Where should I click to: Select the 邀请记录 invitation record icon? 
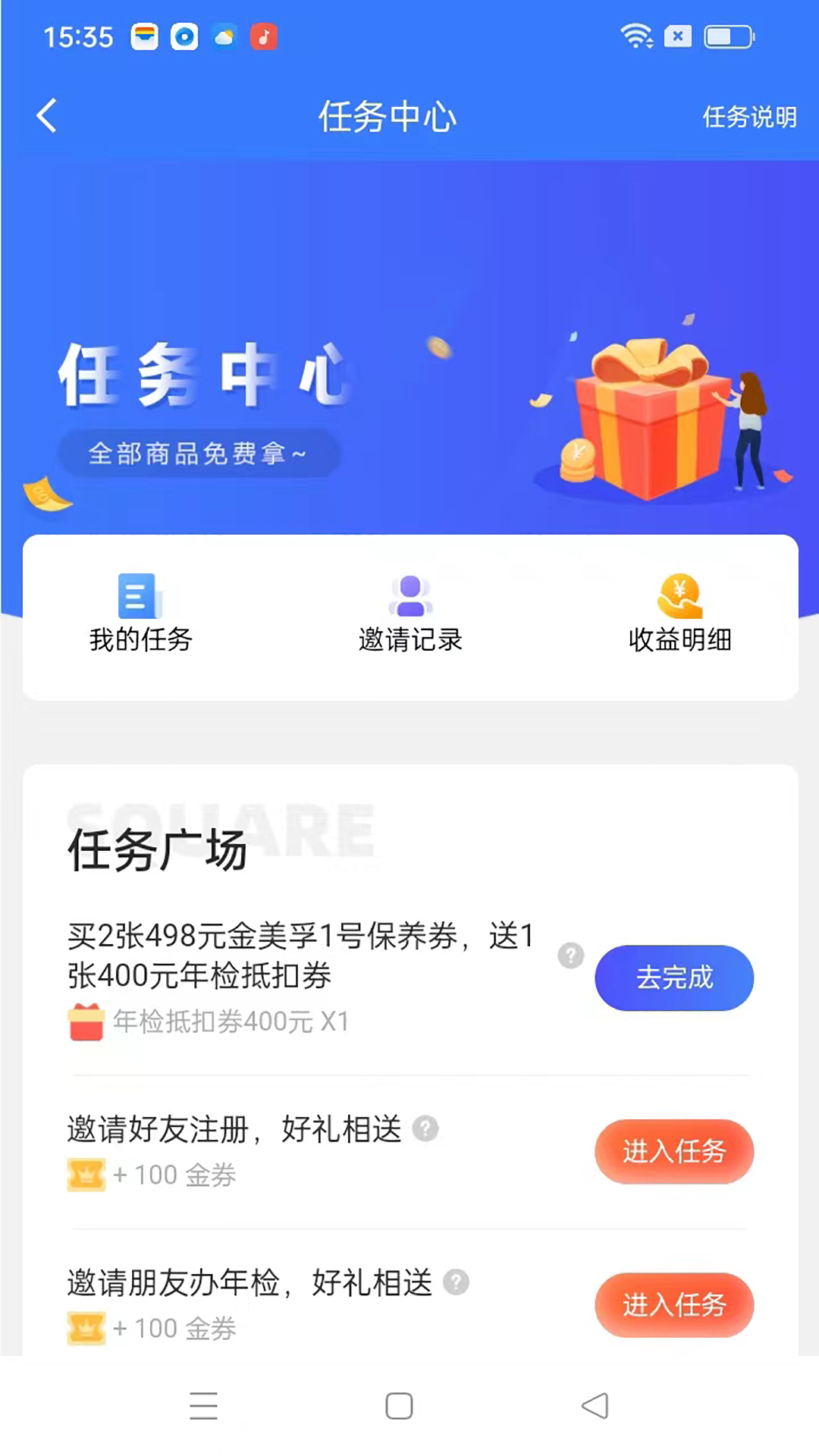[x=410, y=596]
